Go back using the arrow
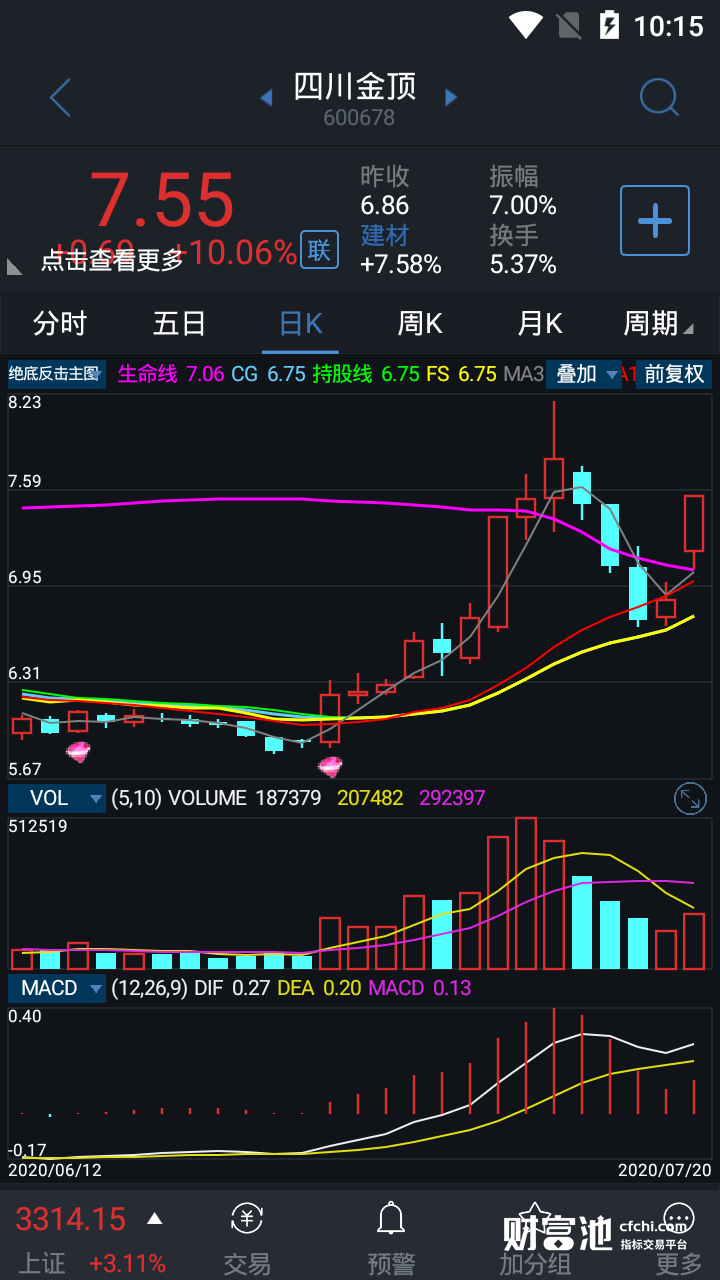720x1280 pixels. [61, 98]
